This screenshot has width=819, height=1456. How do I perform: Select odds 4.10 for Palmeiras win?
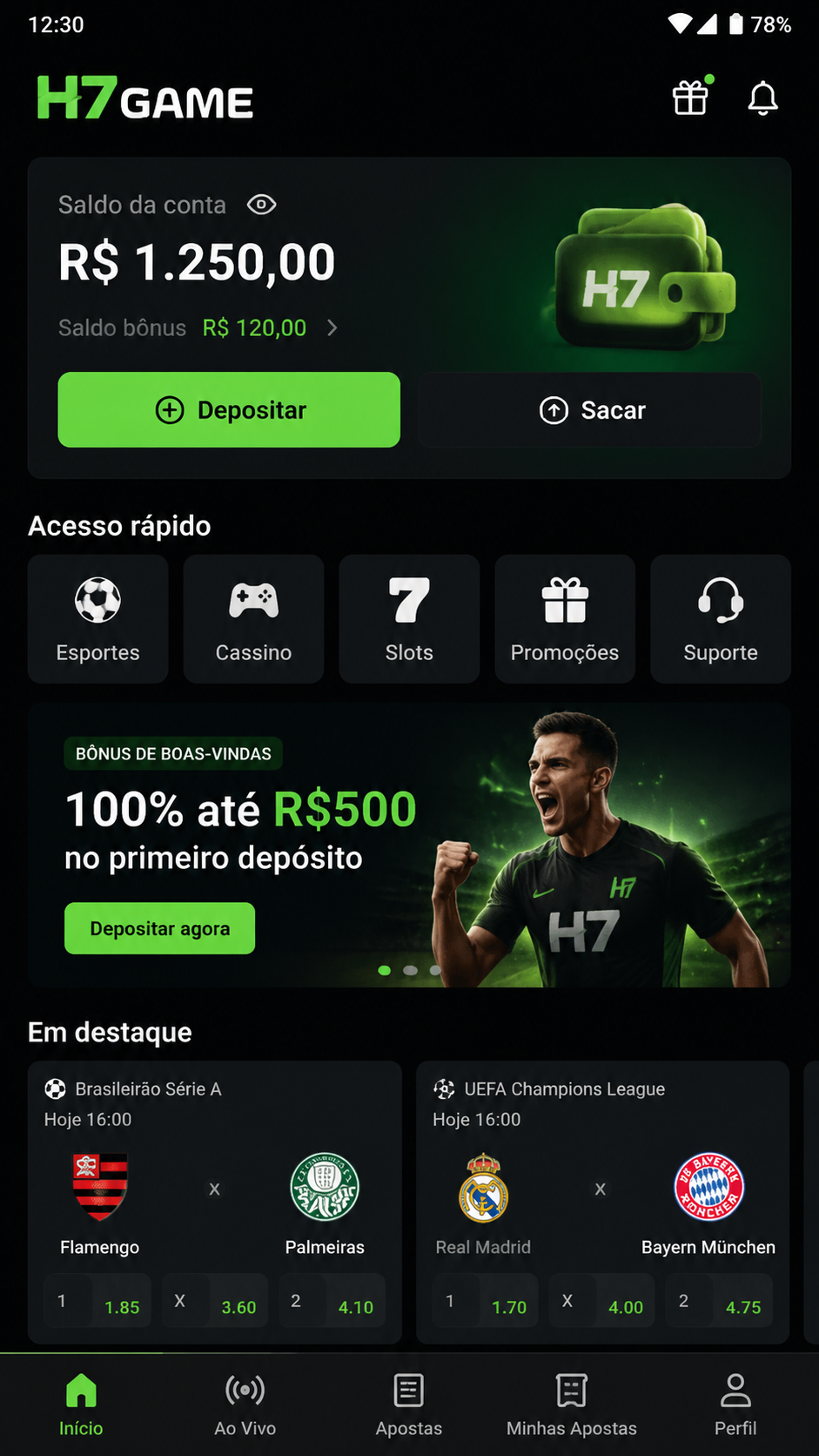point(332,1301)
